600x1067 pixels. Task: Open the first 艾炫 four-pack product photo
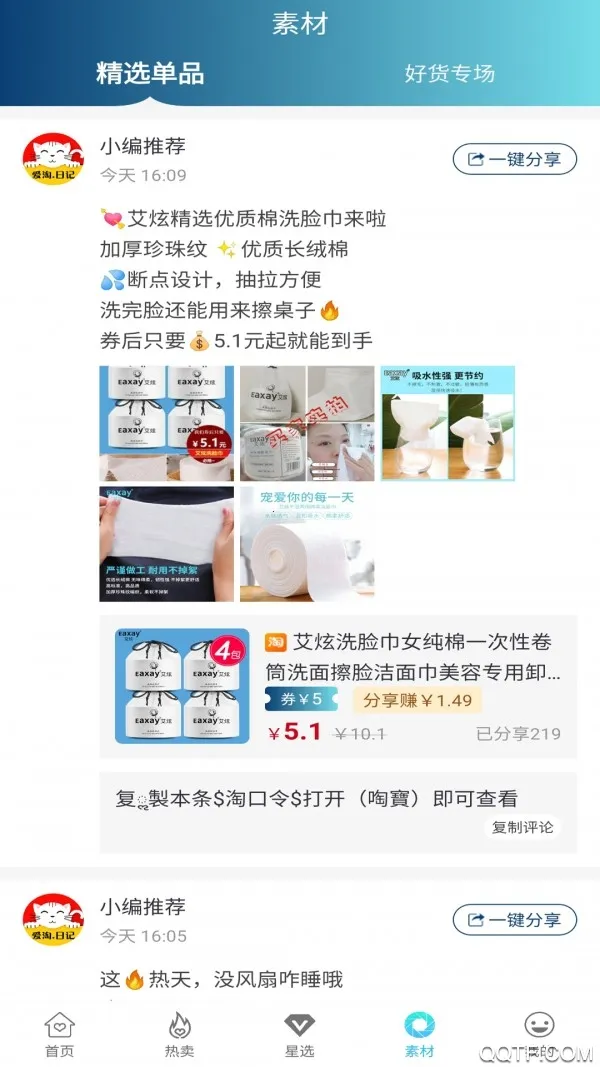[x=167, y=423]
